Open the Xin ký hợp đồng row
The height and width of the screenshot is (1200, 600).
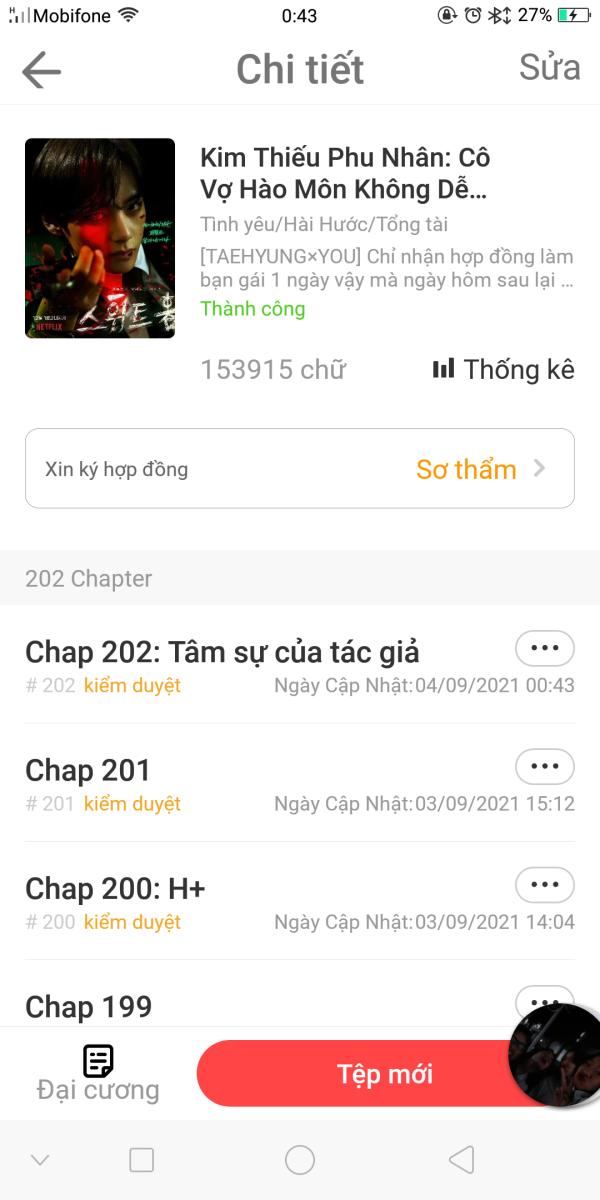[300, 469]
